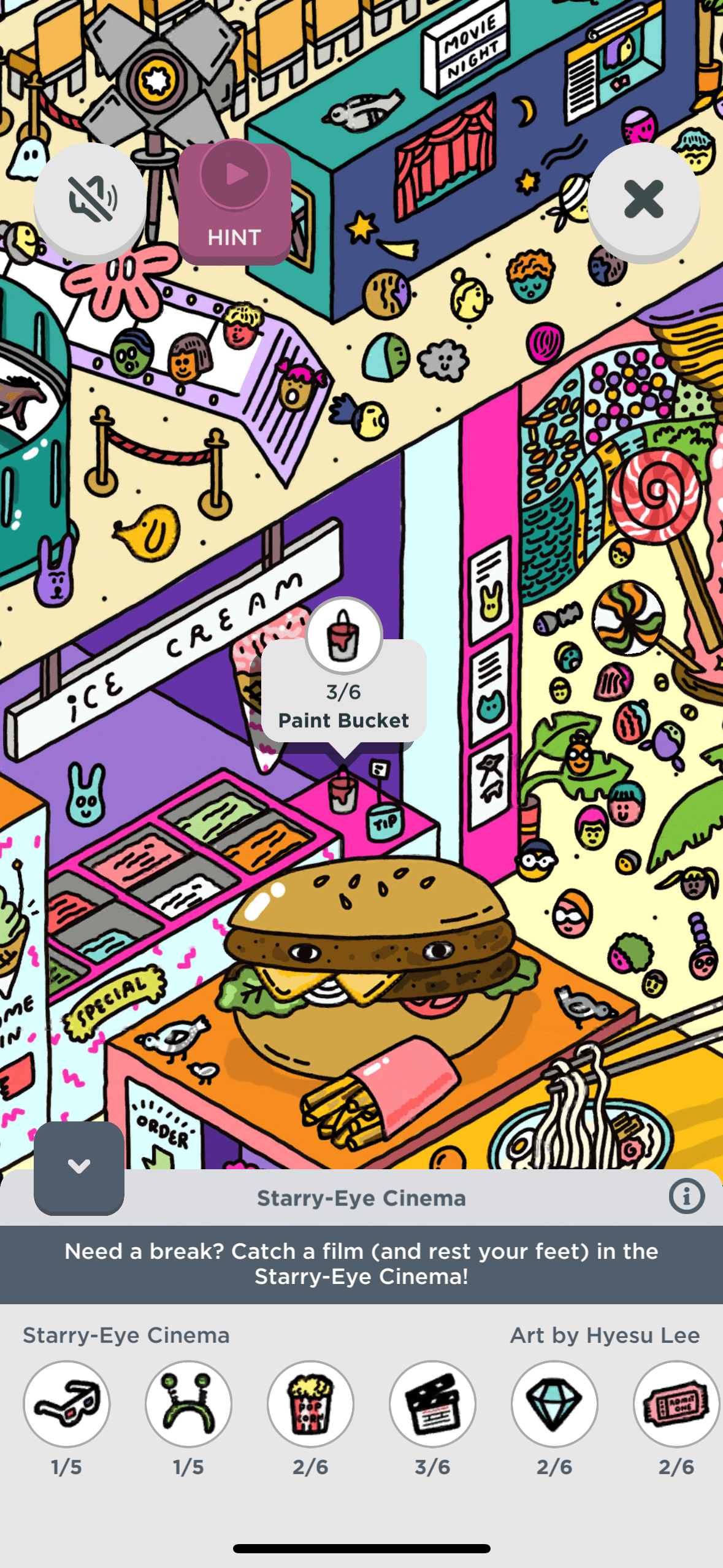Open the info icon for Starry-Eye Cinema
723x1568 pixels.
point(686,1196)
